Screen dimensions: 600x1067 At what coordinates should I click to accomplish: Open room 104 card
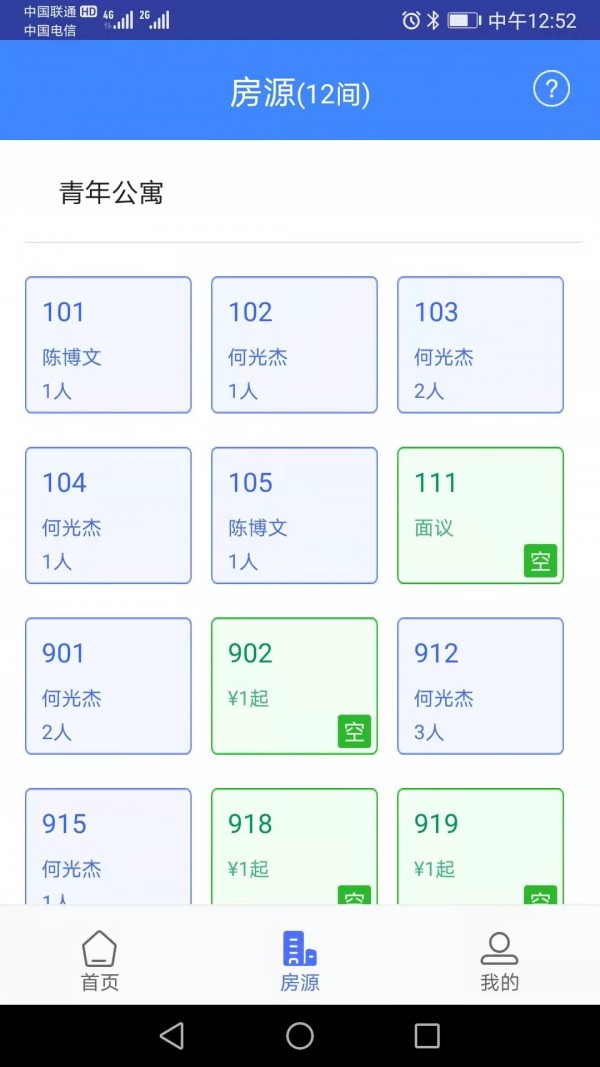pos(108,515)
